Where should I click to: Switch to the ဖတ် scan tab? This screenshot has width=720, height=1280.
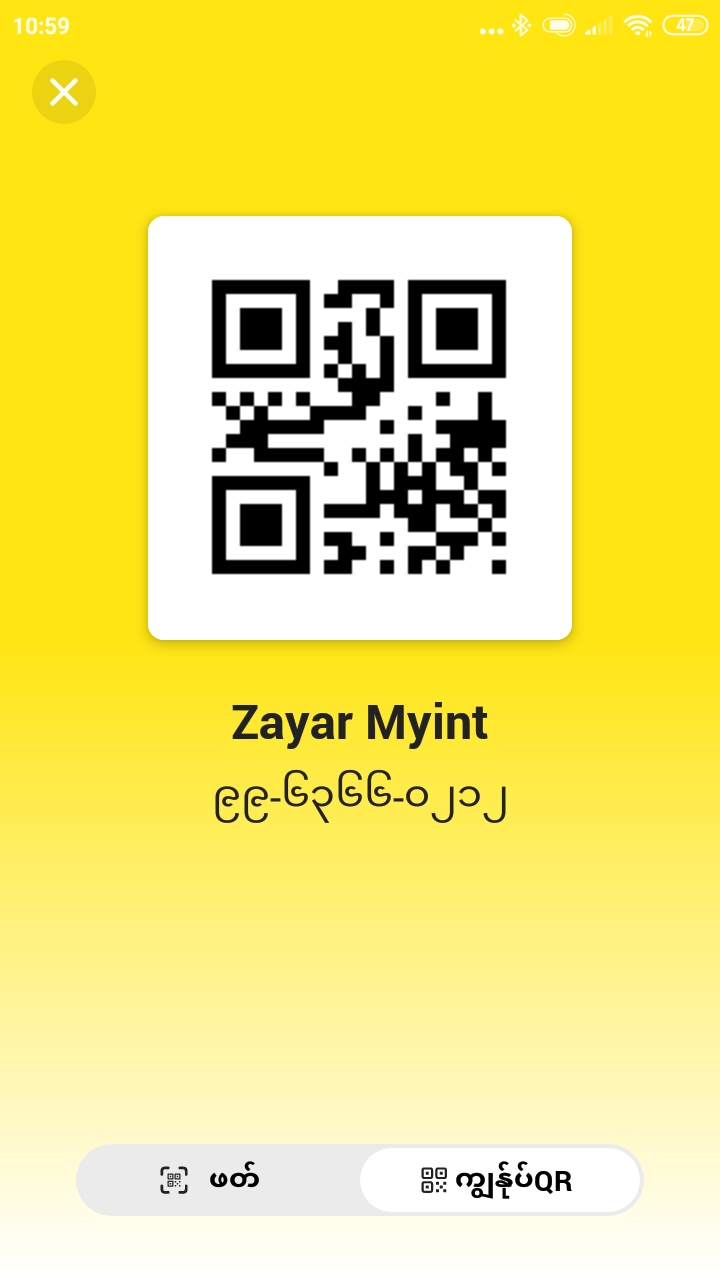pyautogui.click(x=218, y=1180)
